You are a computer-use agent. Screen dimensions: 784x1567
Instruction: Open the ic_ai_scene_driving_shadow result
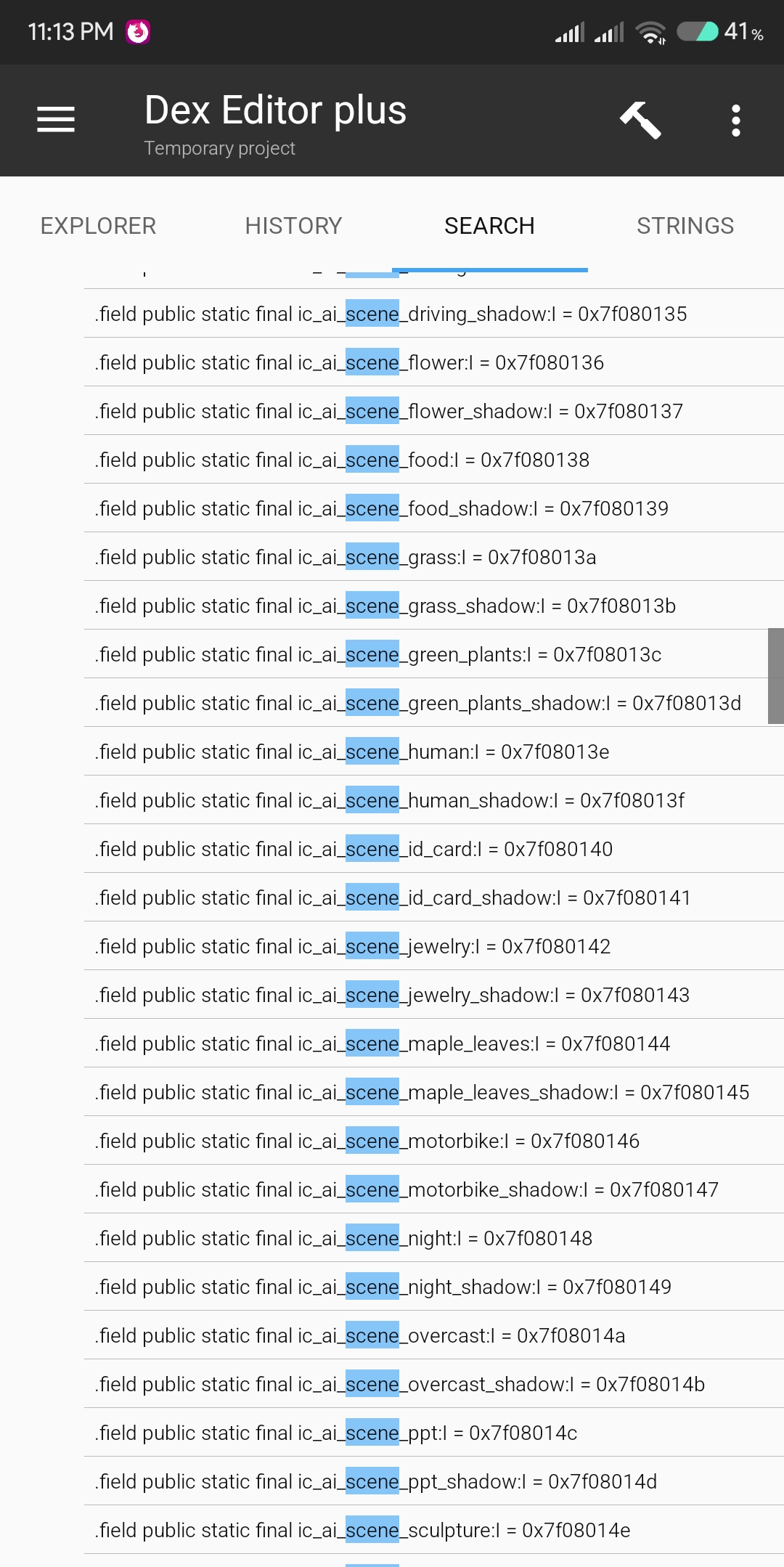[x=391, y=314]
